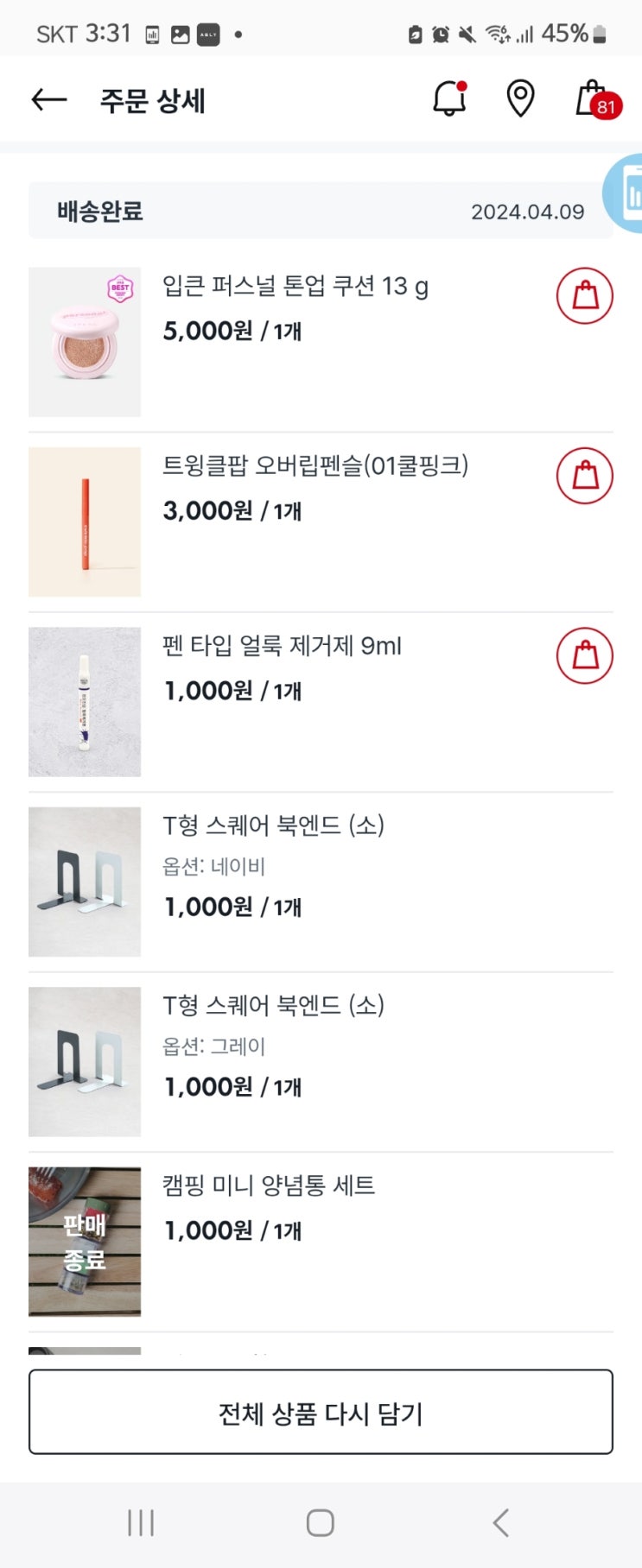The height and width of the screenshot is (1568, 642).
Task: Open 입큰 퍼스널 톤업 쿠션 product image
Action: [x=85, y=342]
